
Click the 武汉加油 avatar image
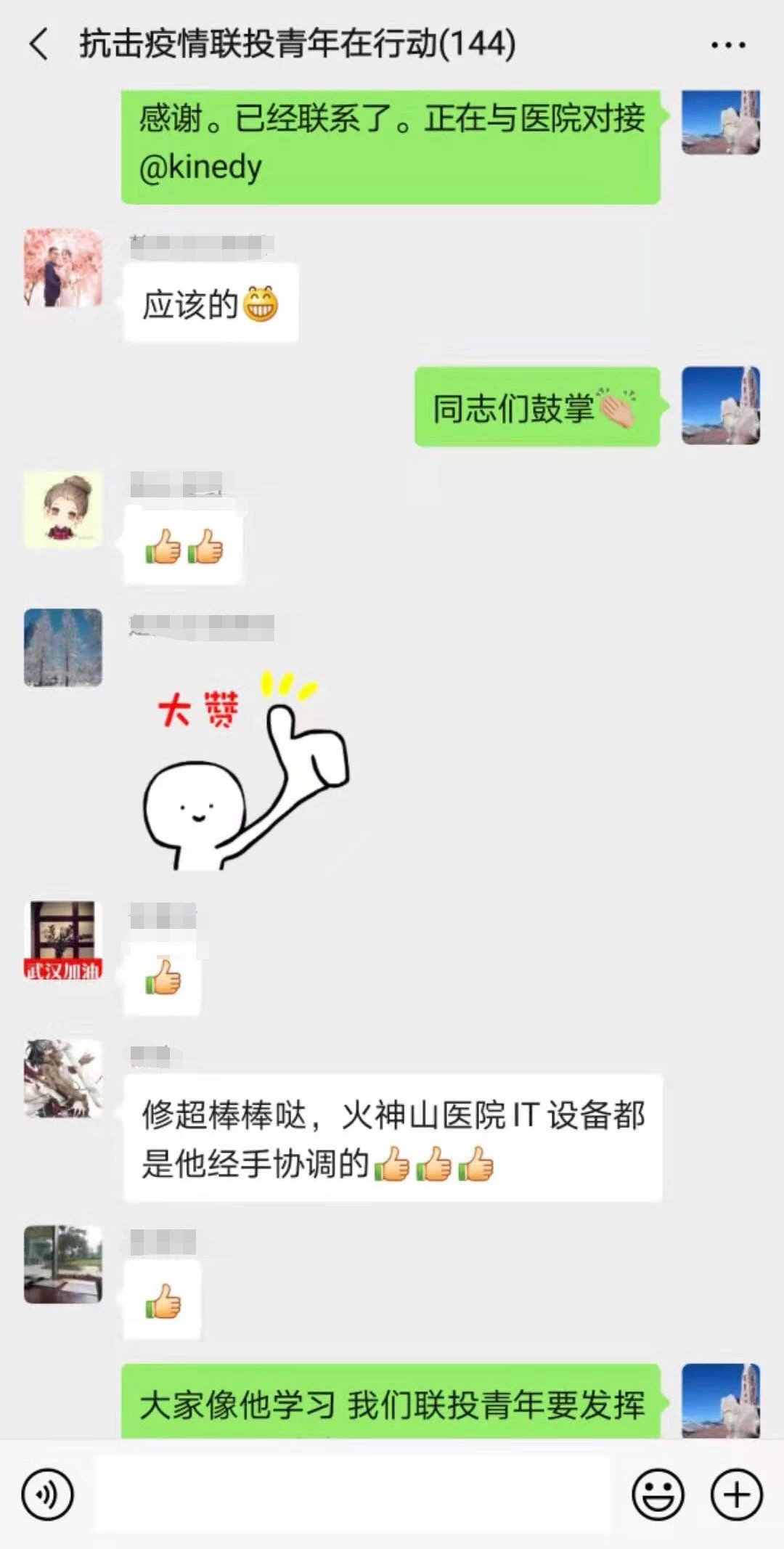[62, 940]
